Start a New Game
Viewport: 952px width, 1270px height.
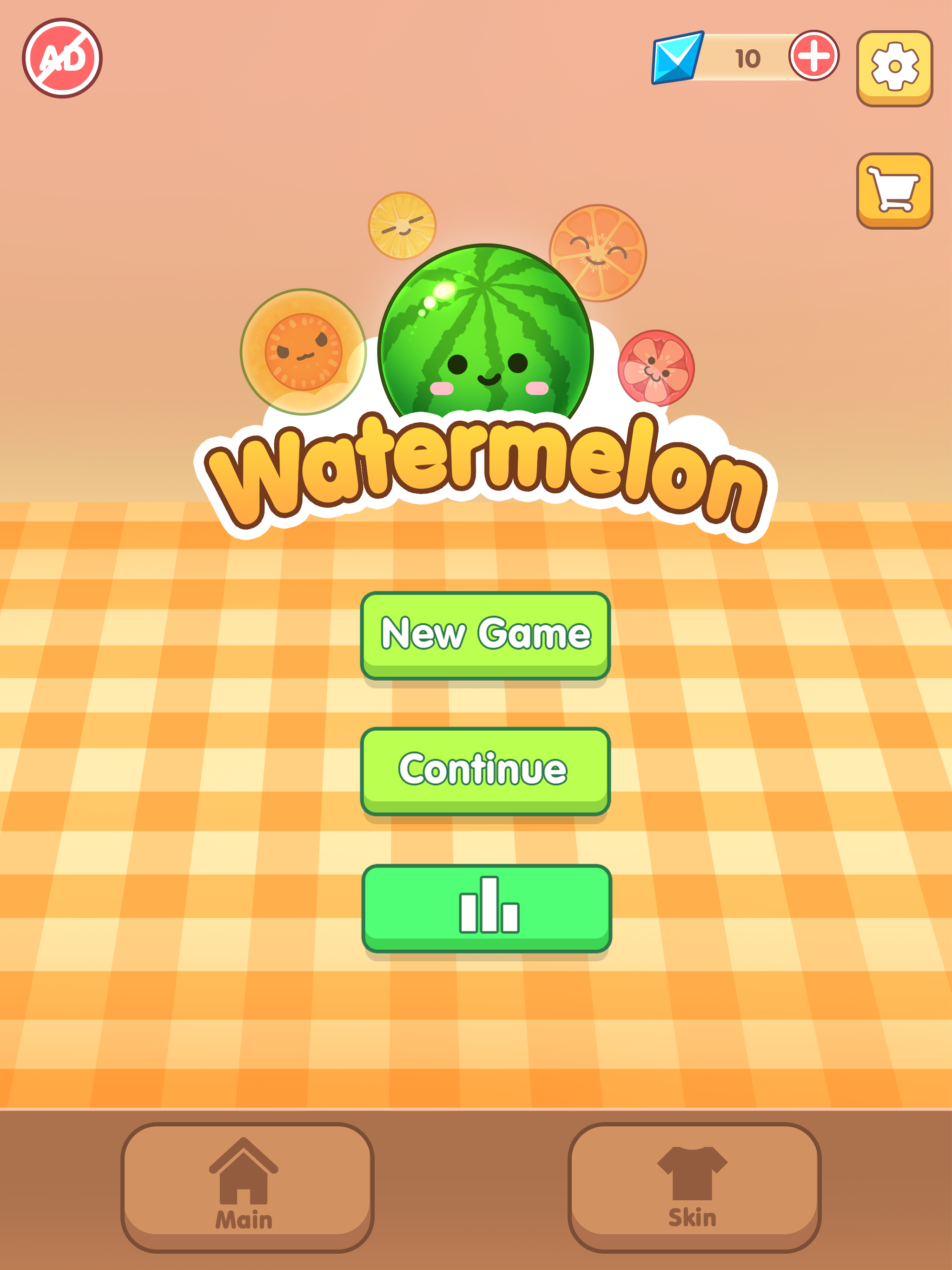[485, 635]
